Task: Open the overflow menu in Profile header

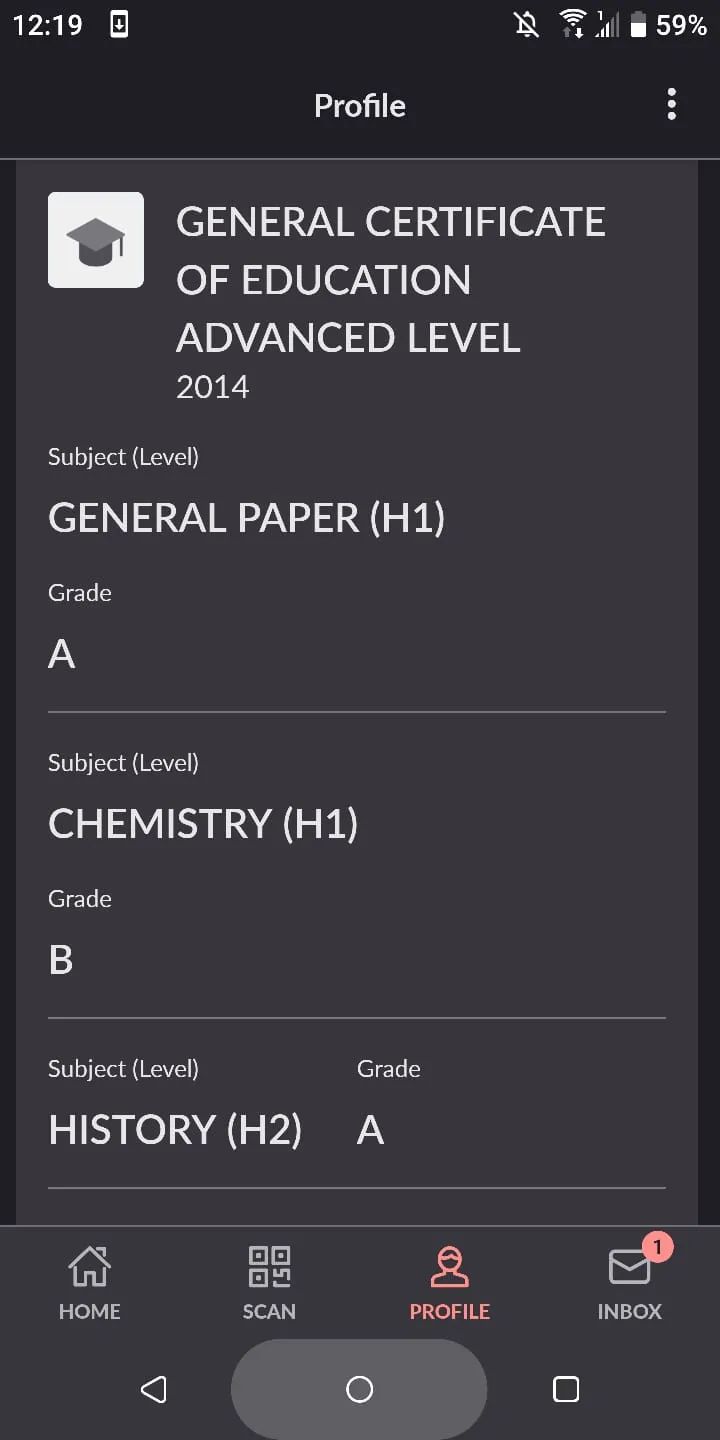Action: point(671,104)
